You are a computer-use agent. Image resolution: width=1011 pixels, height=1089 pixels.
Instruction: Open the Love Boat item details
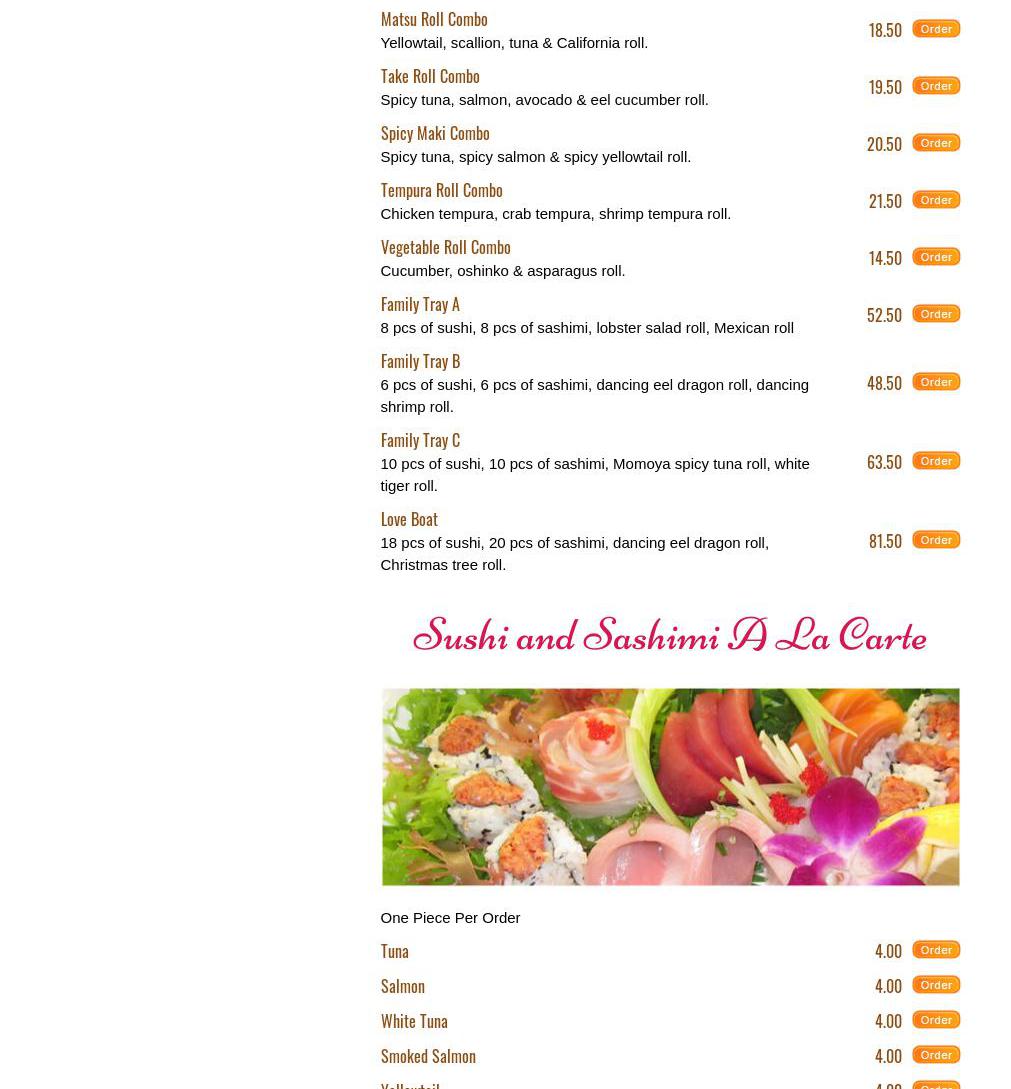pyautogui.click(x=408, y=519)
